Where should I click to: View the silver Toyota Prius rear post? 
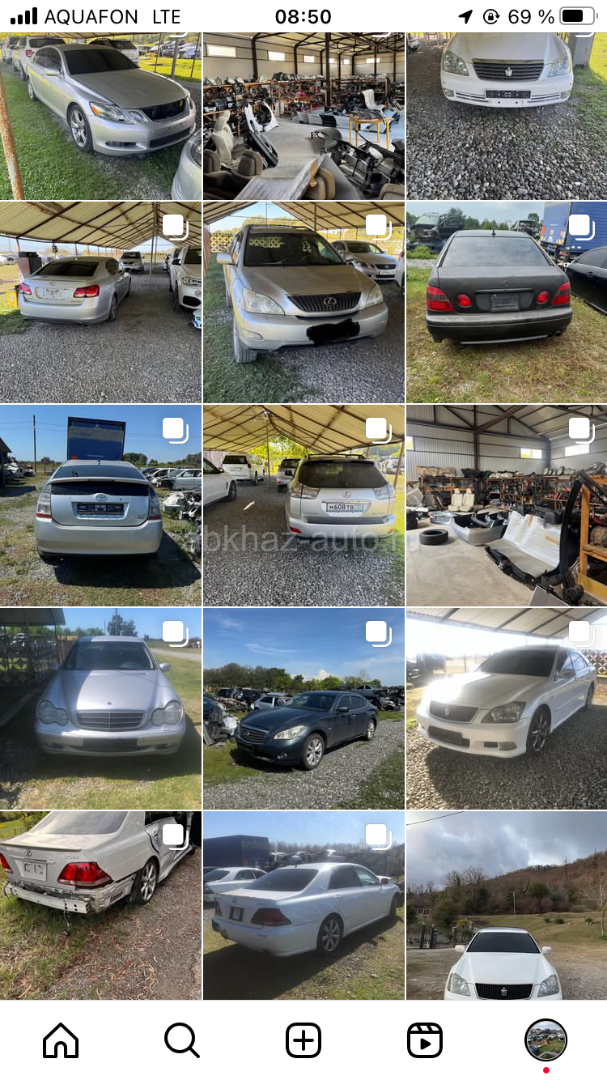(x=100, y=505)
